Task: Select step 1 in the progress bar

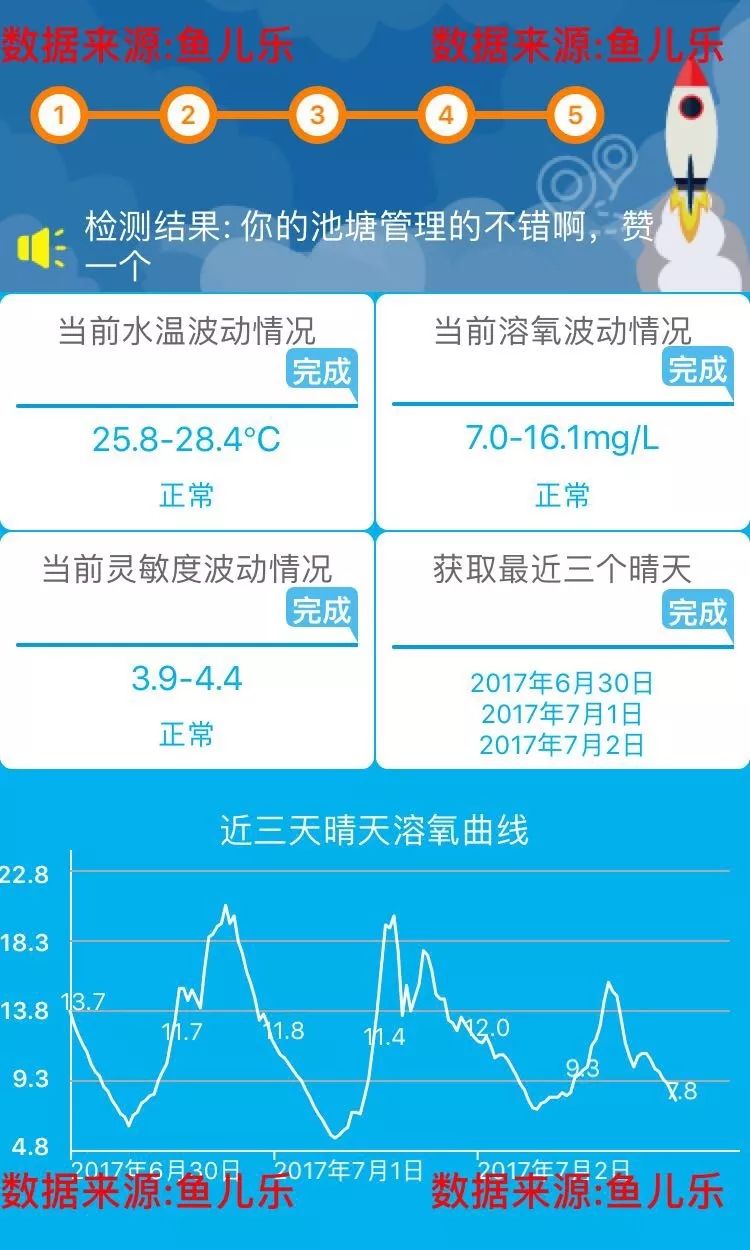Action: pos(59,115)
